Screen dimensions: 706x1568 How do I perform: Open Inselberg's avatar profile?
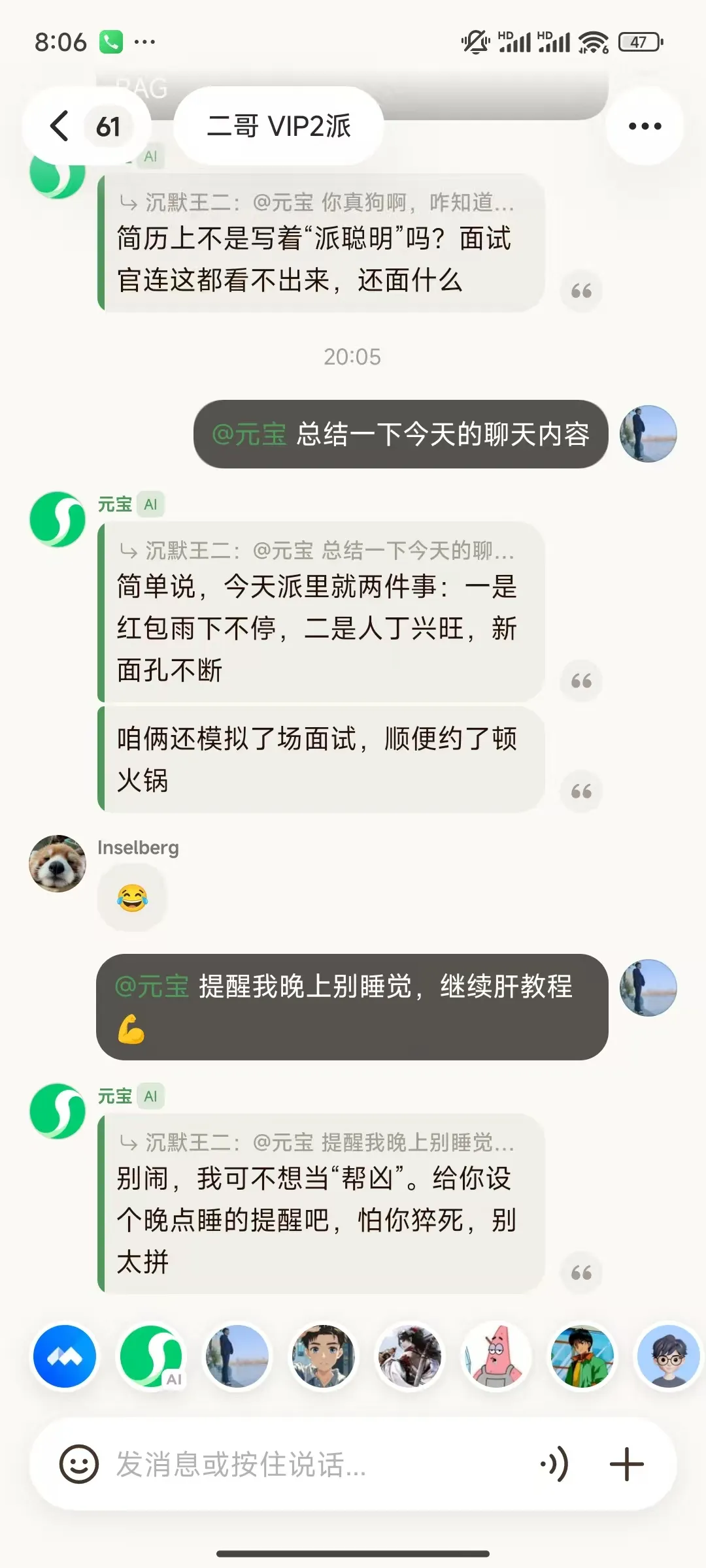[x=58, y=863]
